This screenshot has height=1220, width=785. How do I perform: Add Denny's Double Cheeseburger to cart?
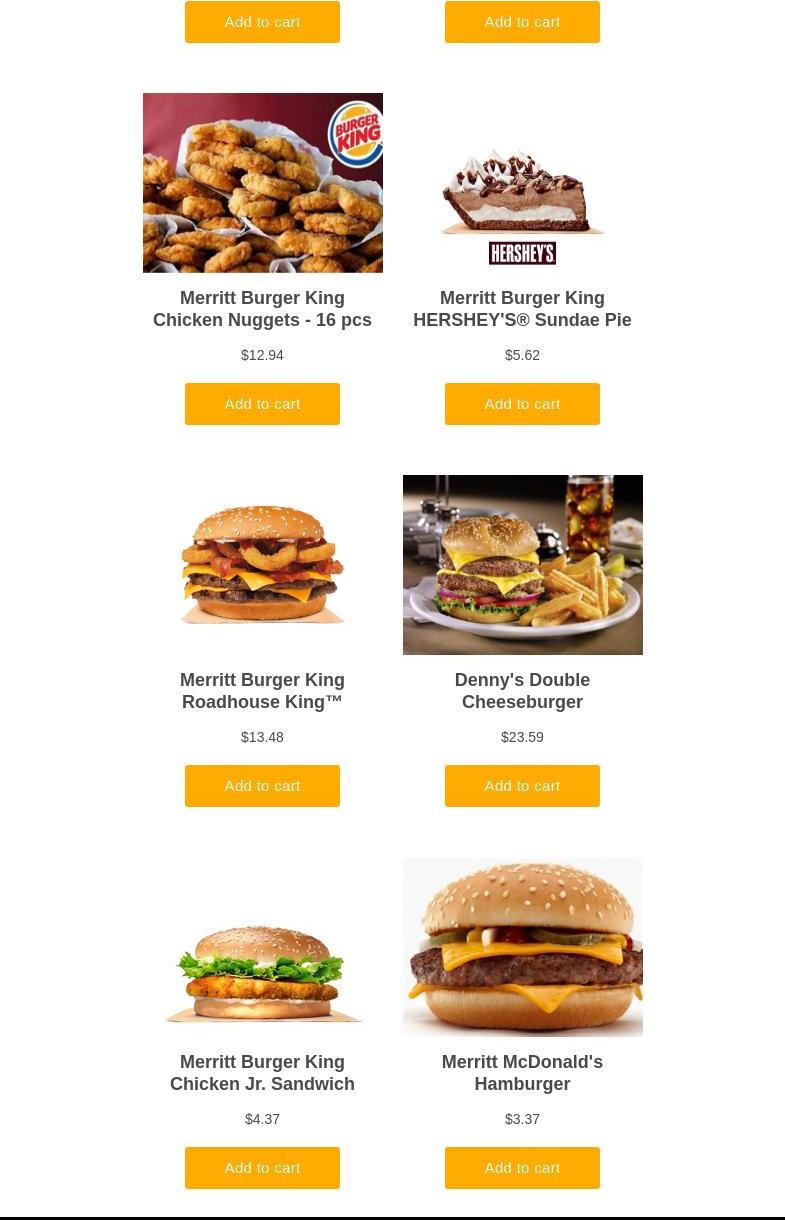pyautogui.click(x=522, y=786)
